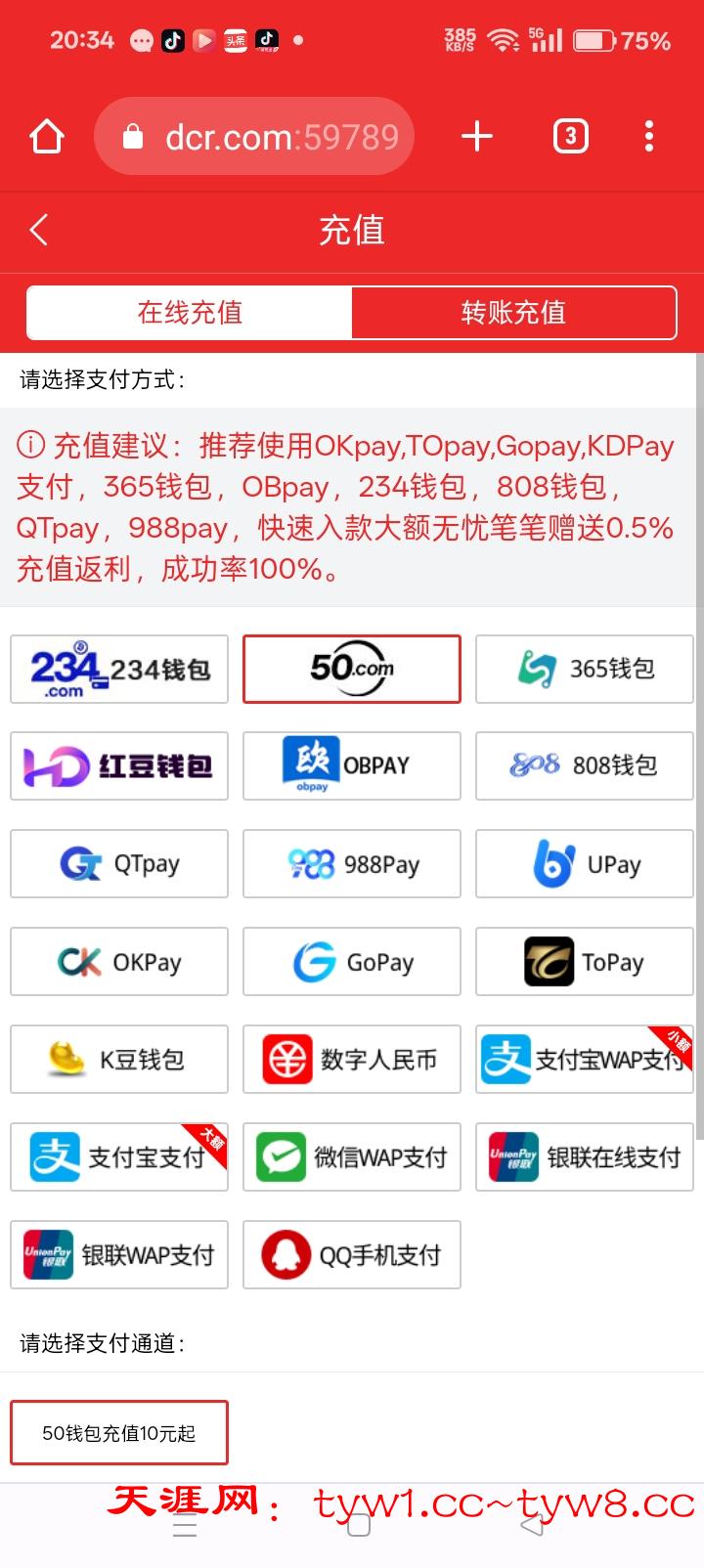Pick the GoPay payment option
The width and height of the screenshot is (704, 1568).
pos(351,962)
